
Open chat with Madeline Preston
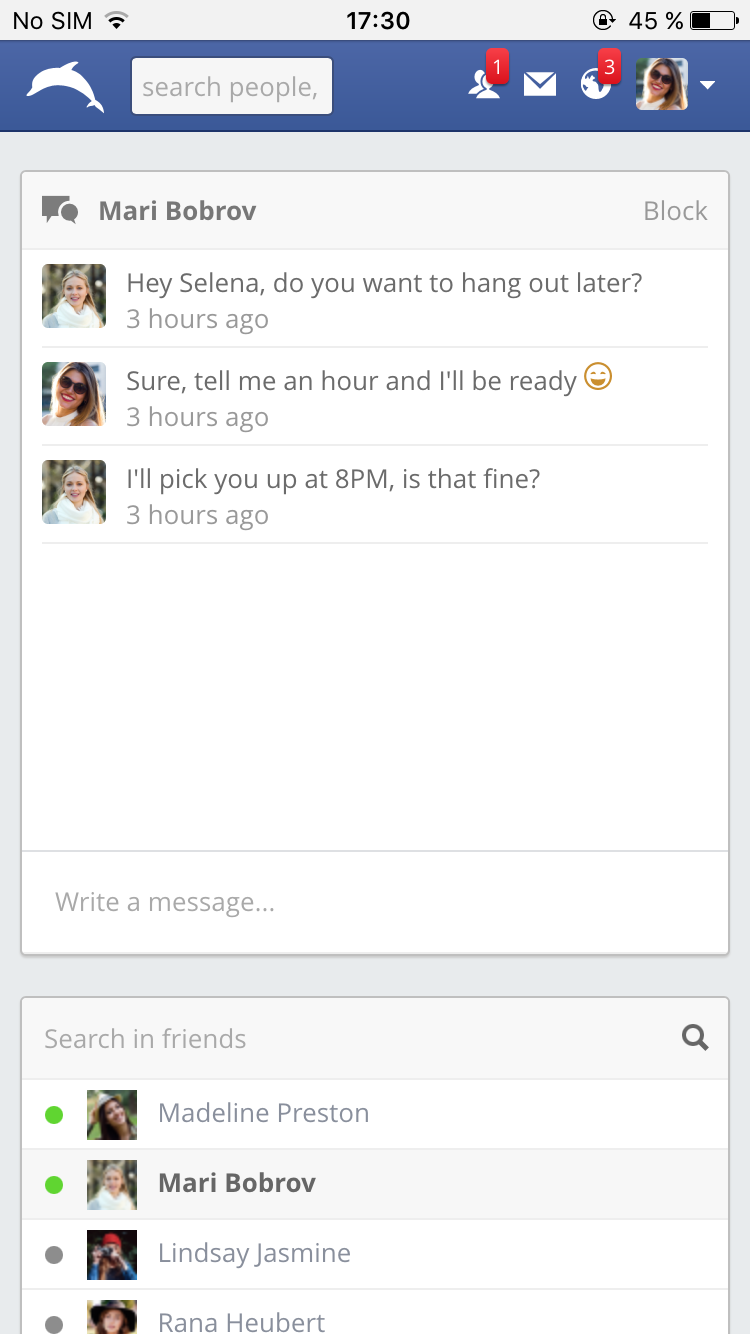click(x=264, y=1114)
